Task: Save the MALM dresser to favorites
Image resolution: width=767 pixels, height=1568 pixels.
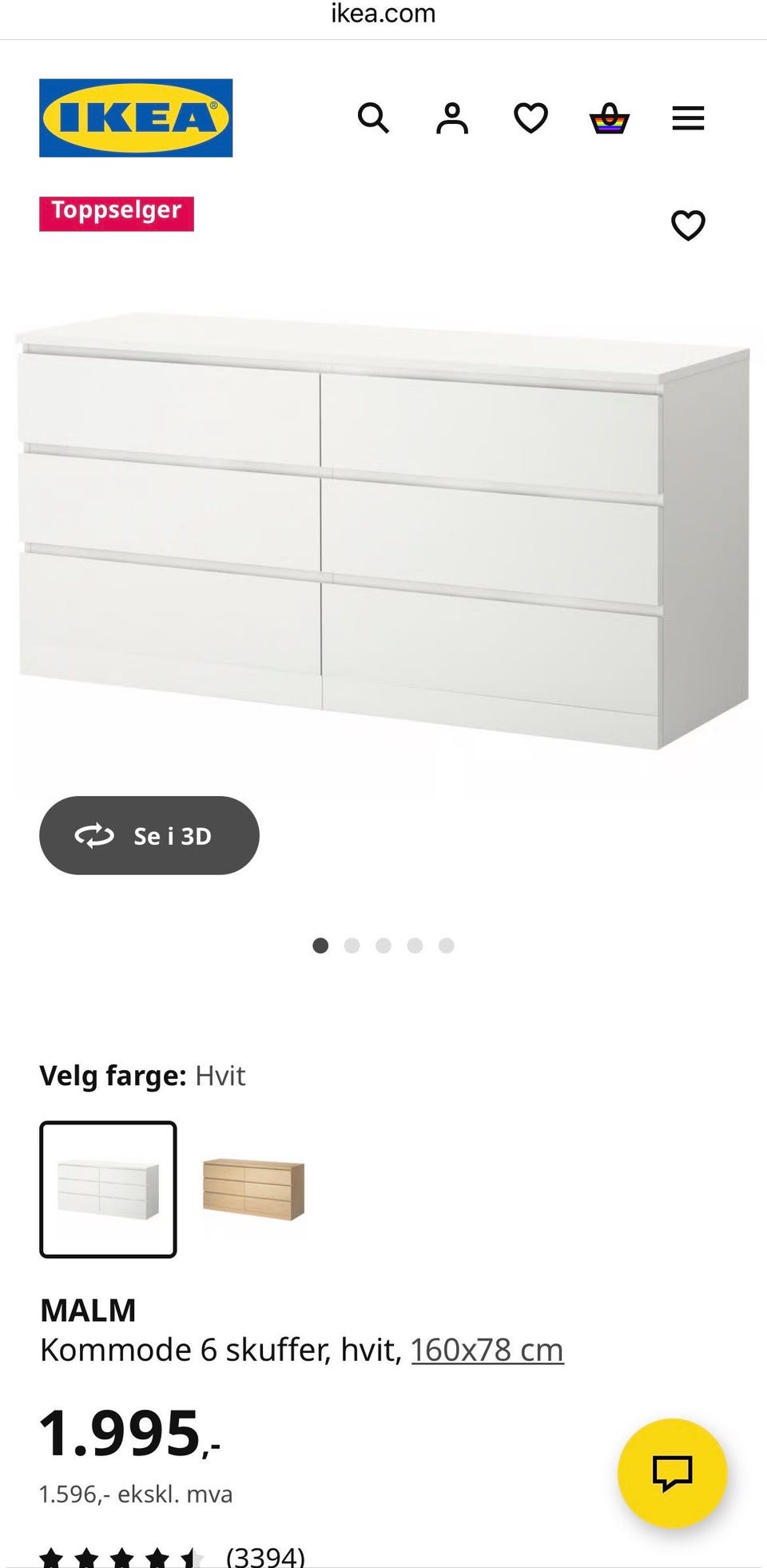Action: point(688,225)
